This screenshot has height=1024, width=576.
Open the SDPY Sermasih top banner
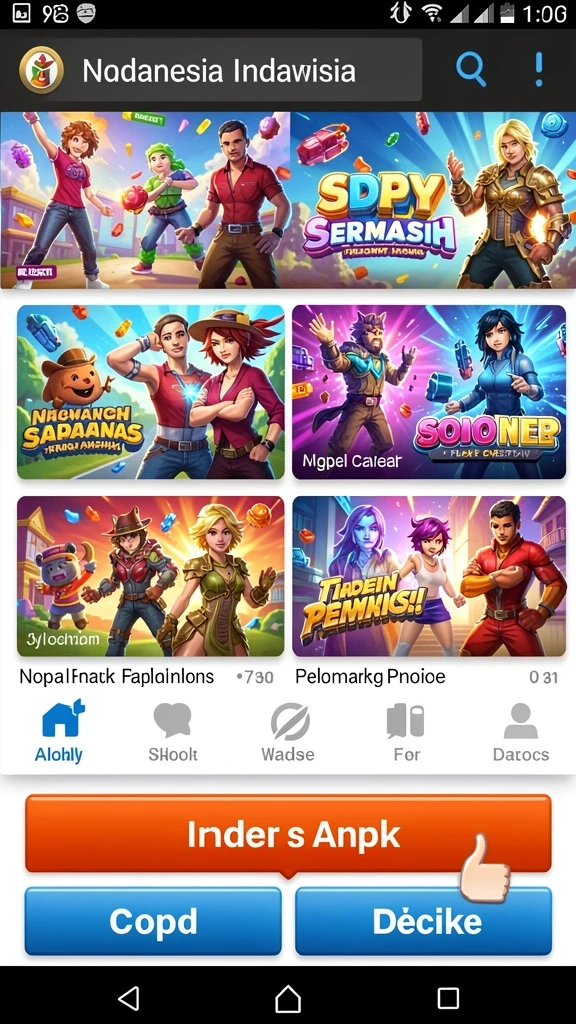[x=288, y=200]
